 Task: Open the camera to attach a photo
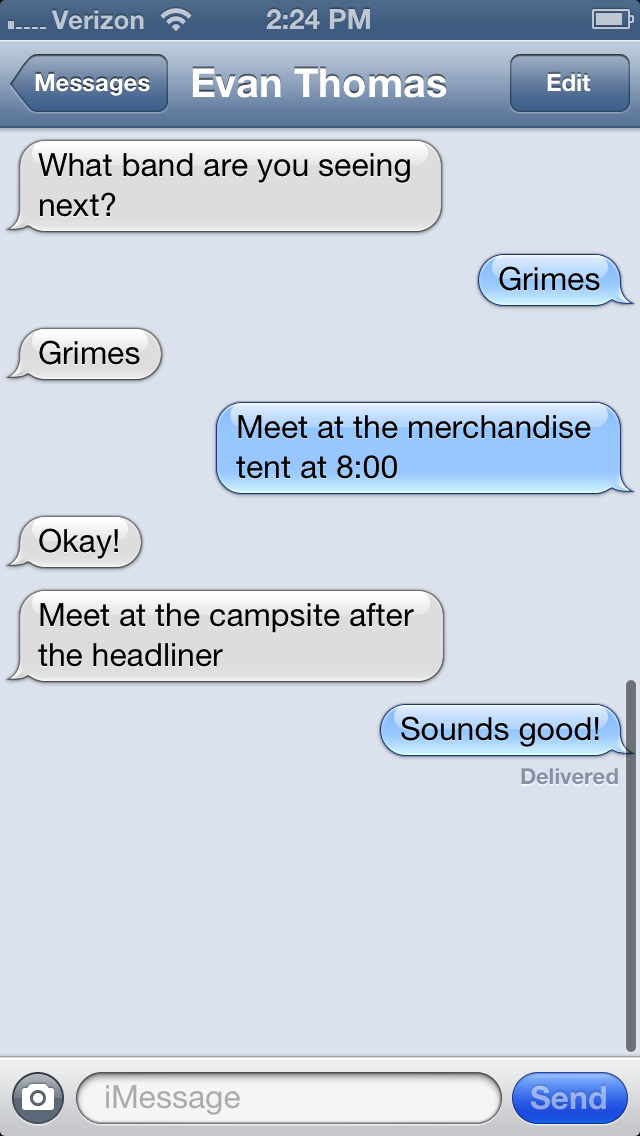(x=37, y=1097)
